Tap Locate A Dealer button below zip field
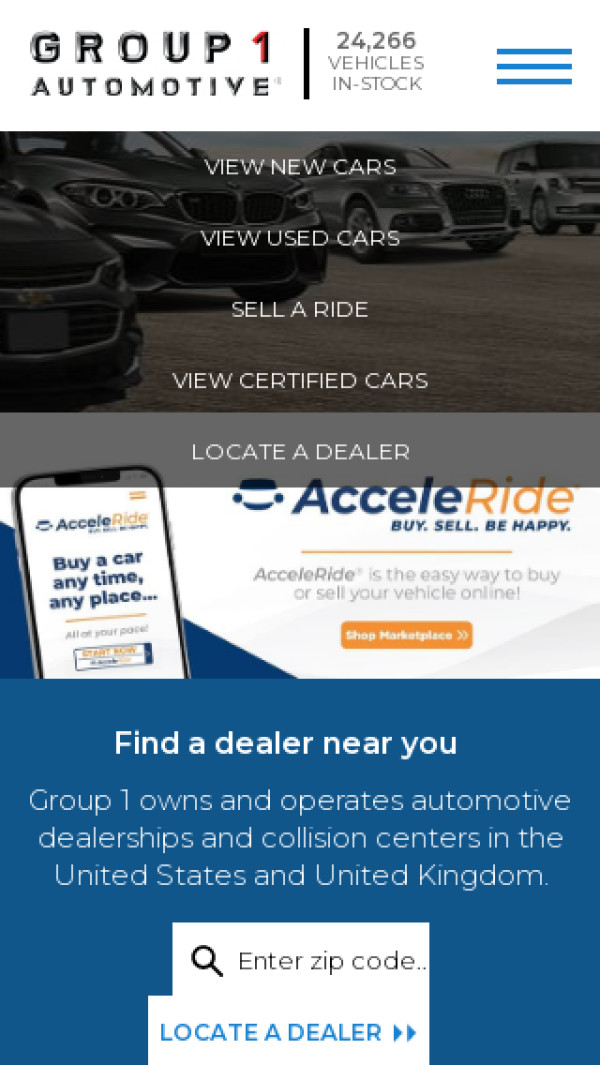 [288, 1032]
